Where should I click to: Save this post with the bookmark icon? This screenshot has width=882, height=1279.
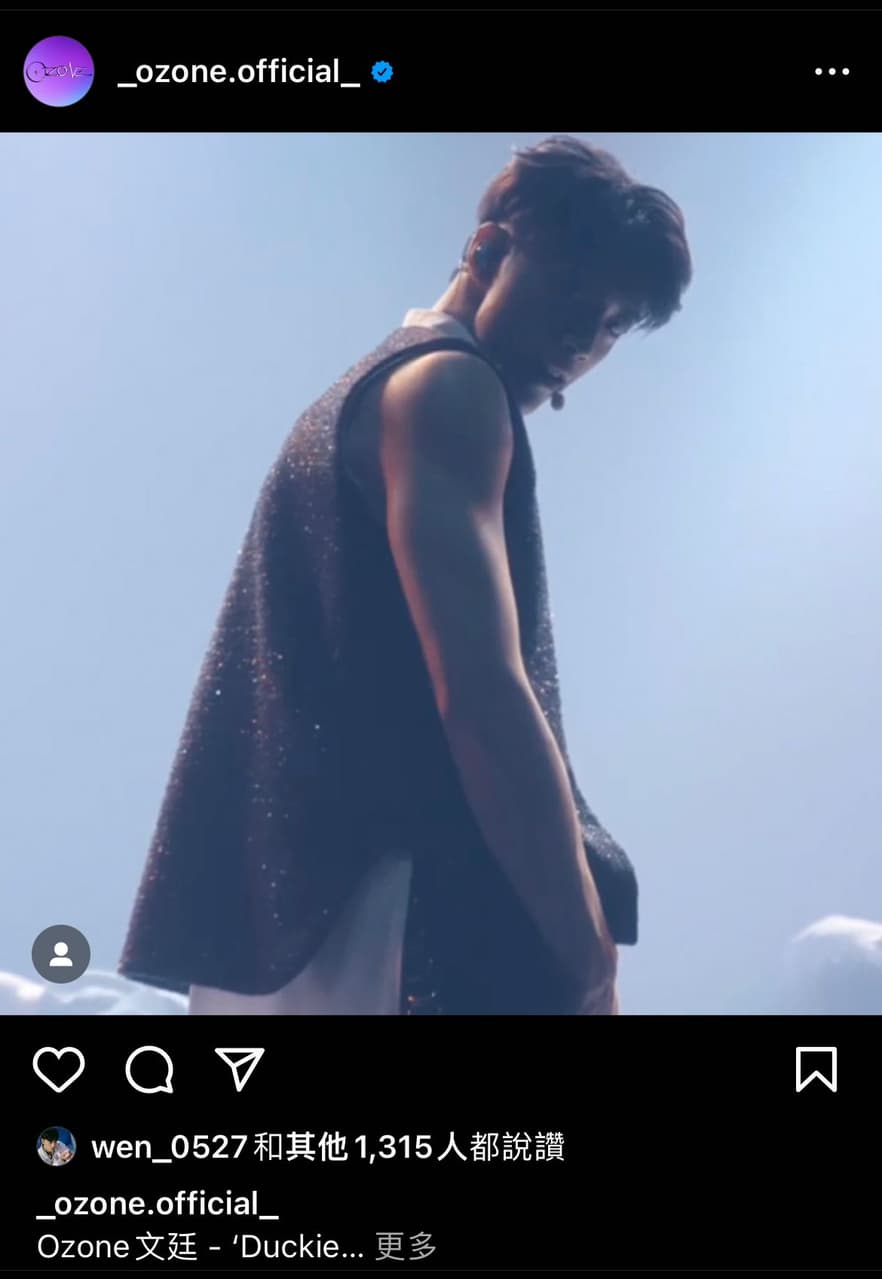click(816, 1069)
